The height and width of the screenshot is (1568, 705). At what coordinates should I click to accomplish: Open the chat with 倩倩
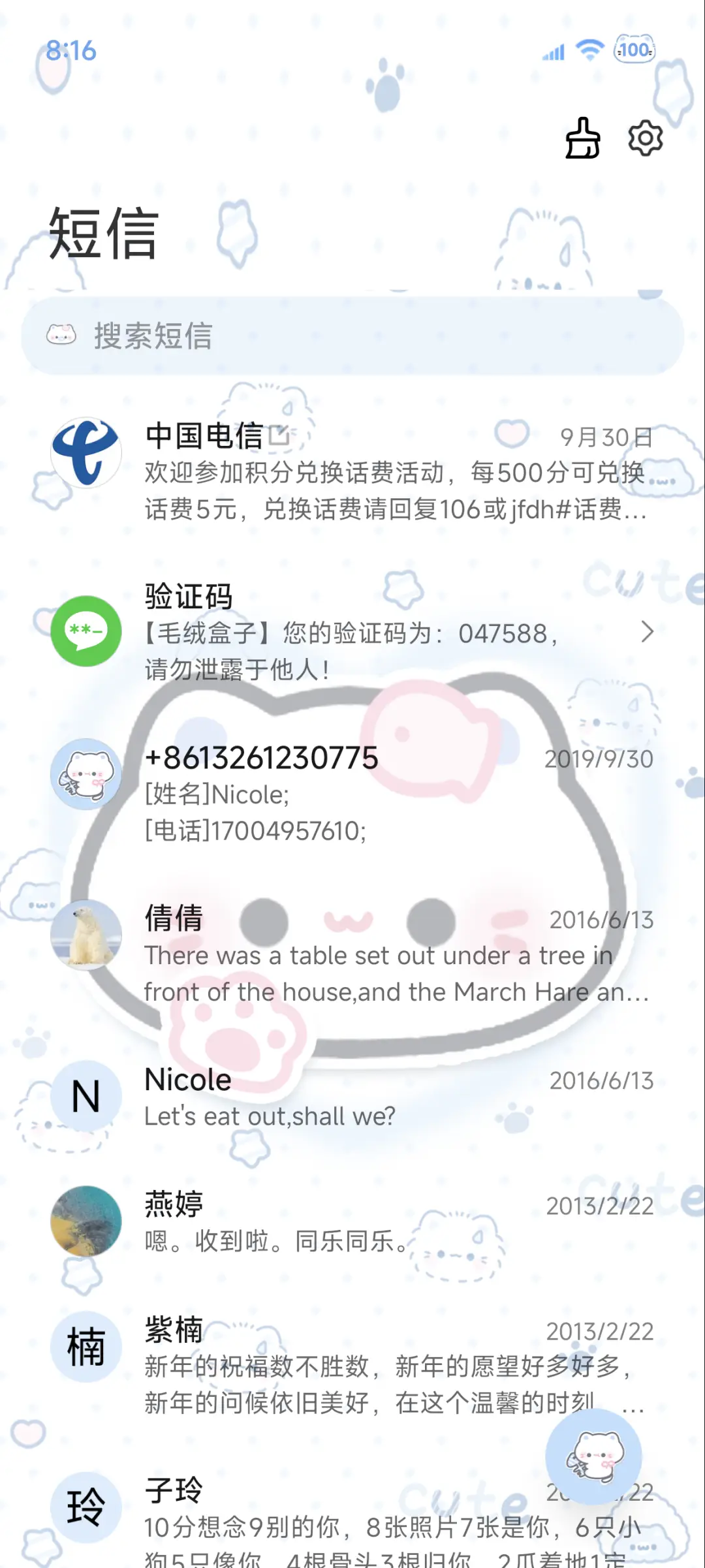click(x=352, y=954)
